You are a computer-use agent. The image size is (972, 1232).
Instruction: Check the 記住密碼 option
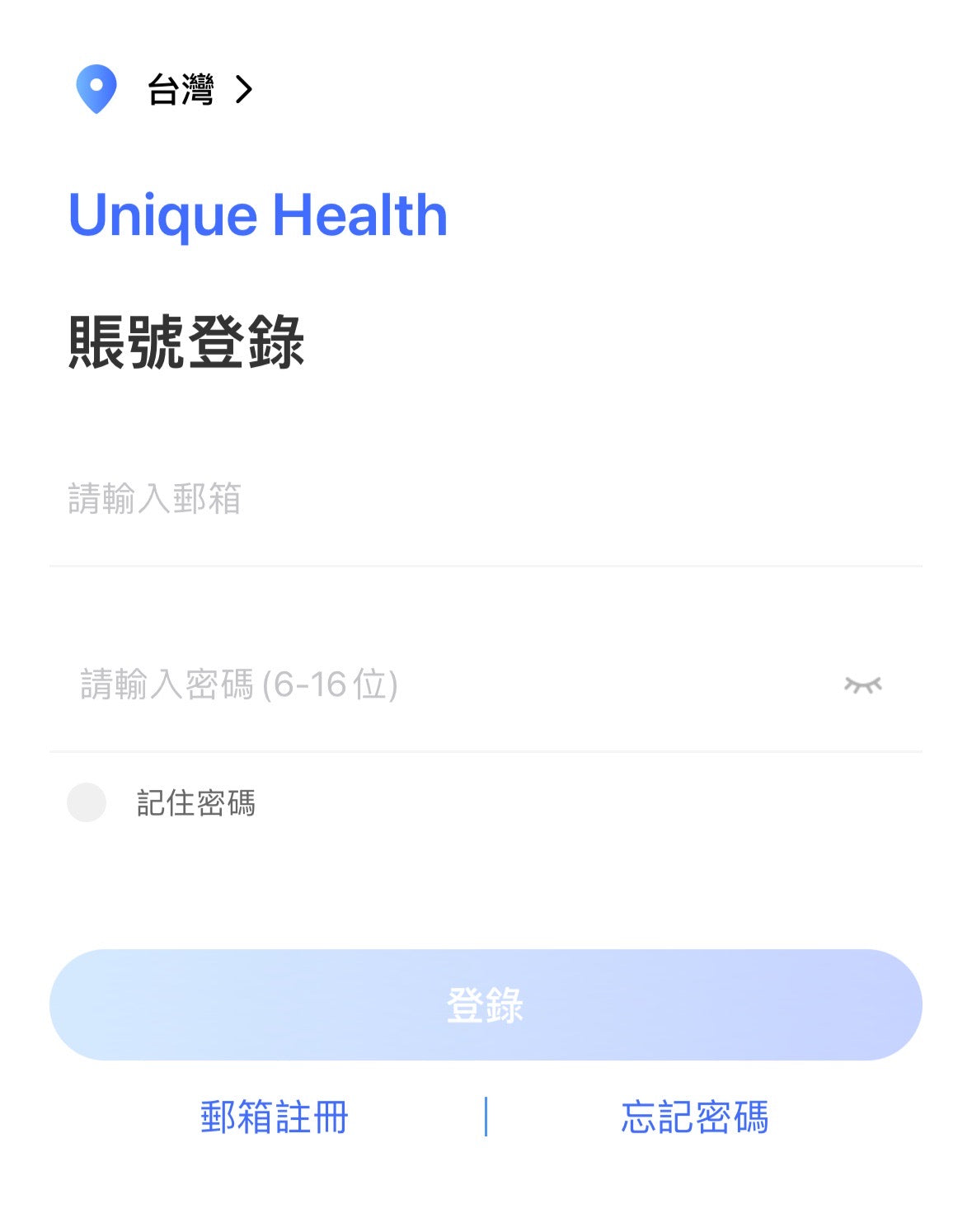87,802
